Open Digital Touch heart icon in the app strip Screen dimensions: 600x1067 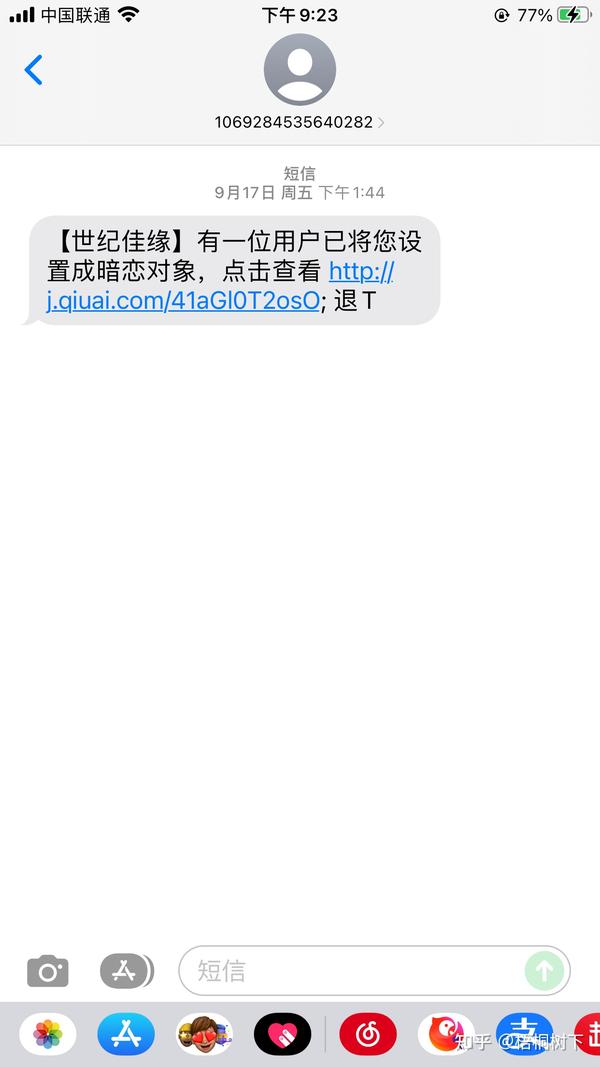pyautogui.click(x=282, y=1034)
